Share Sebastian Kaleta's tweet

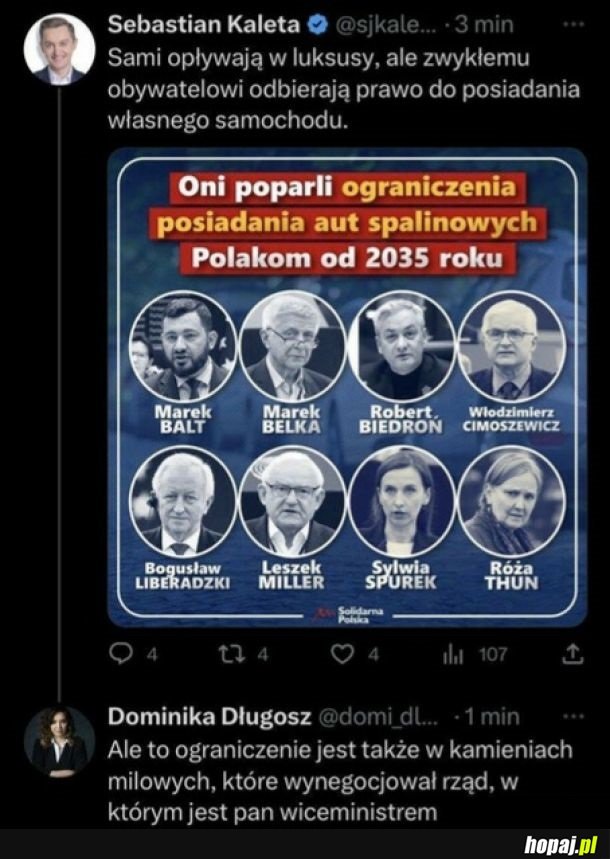click(572, 655)
